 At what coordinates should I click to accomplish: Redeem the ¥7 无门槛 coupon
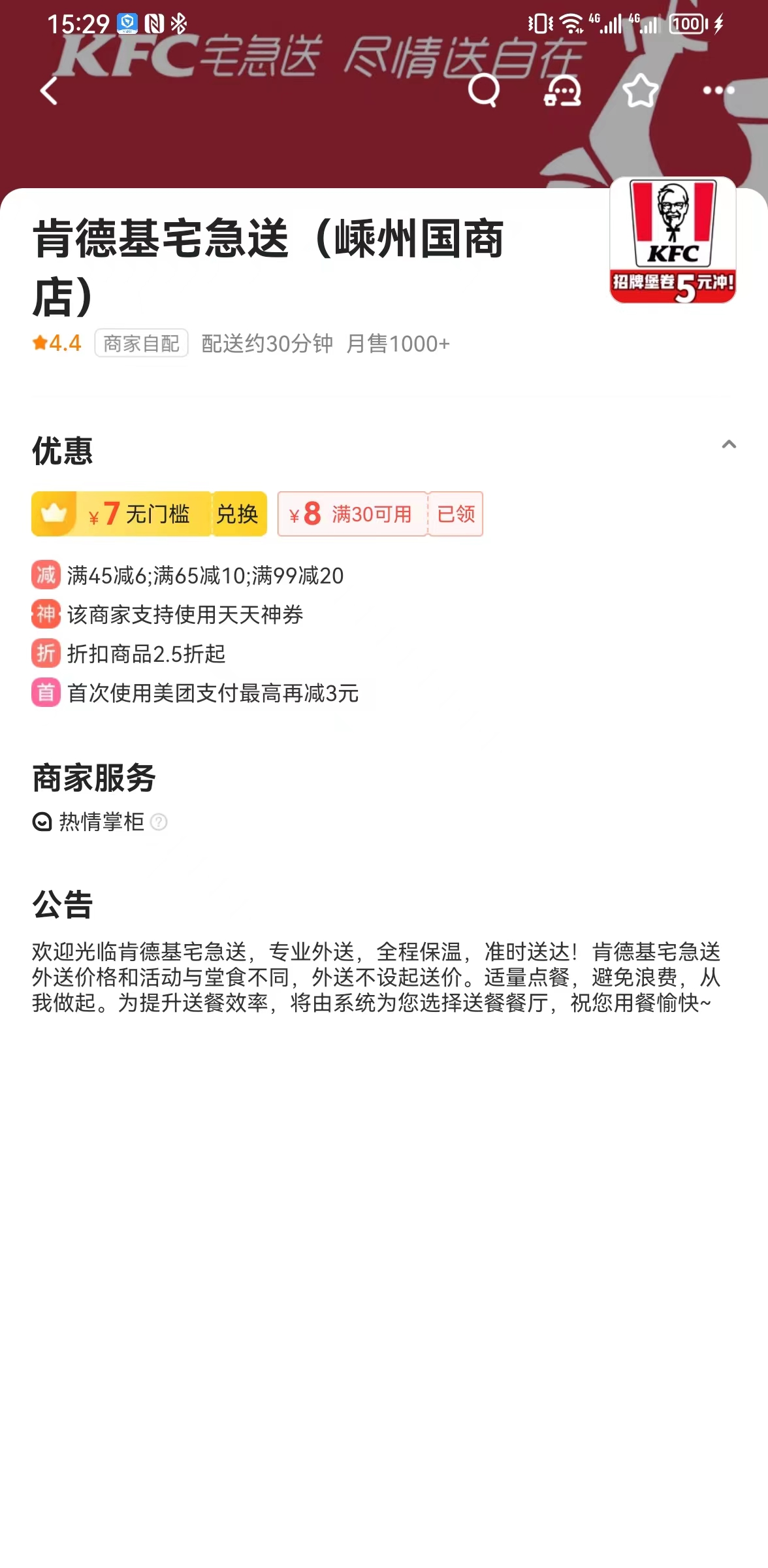click(x=238, y=514)
